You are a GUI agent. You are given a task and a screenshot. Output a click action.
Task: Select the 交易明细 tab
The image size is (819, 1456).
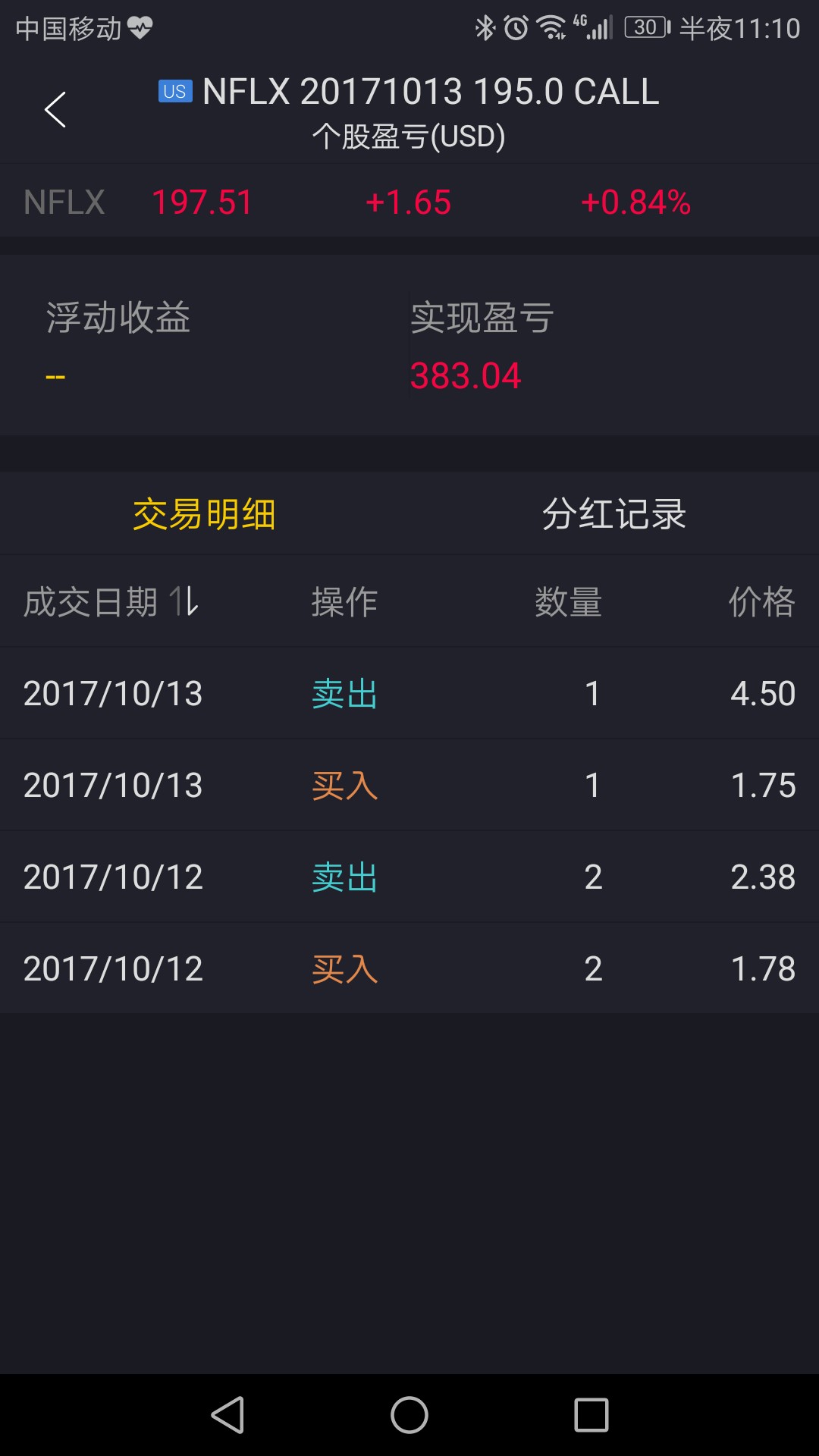pos(204,514)
